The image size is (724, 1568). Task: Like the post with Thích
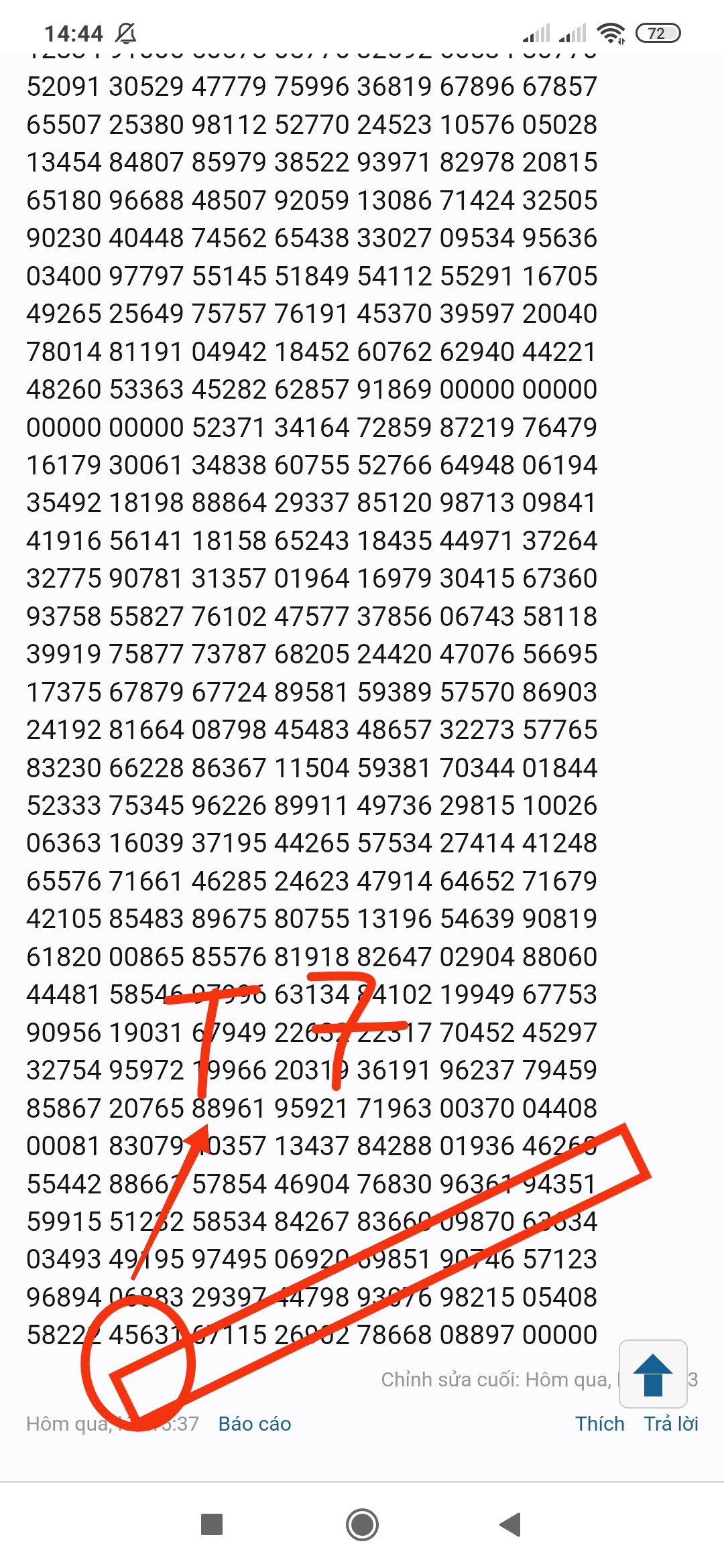[599, 1423]
